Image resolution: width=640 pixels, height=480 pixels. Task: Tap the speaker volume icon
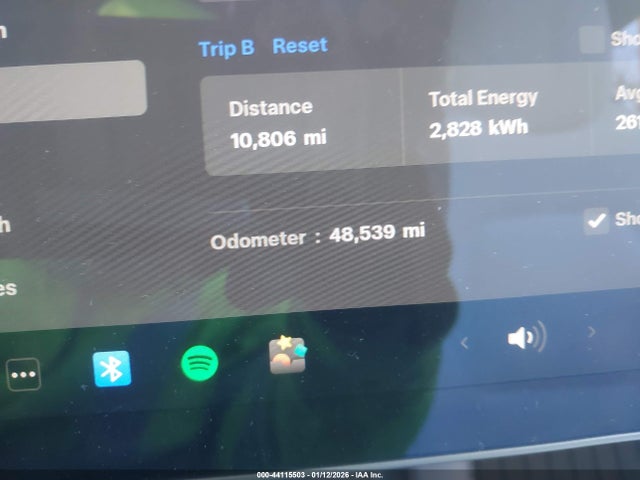(525, 337)
